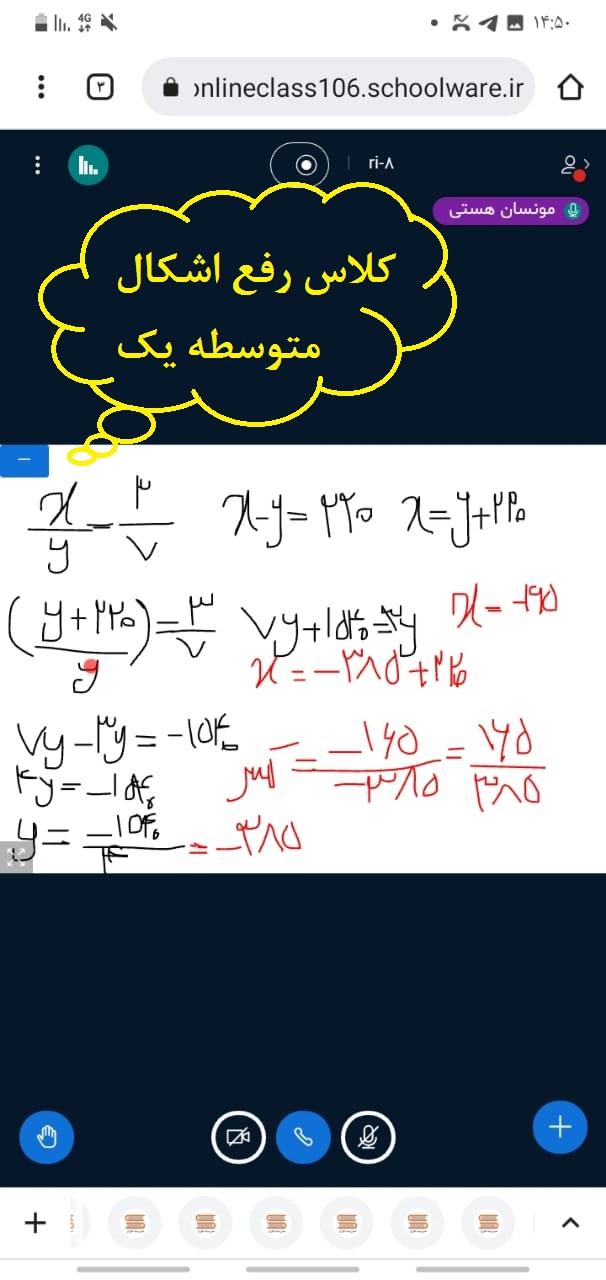
Task: Raise your hand
Action: (x=47, y=1136)
